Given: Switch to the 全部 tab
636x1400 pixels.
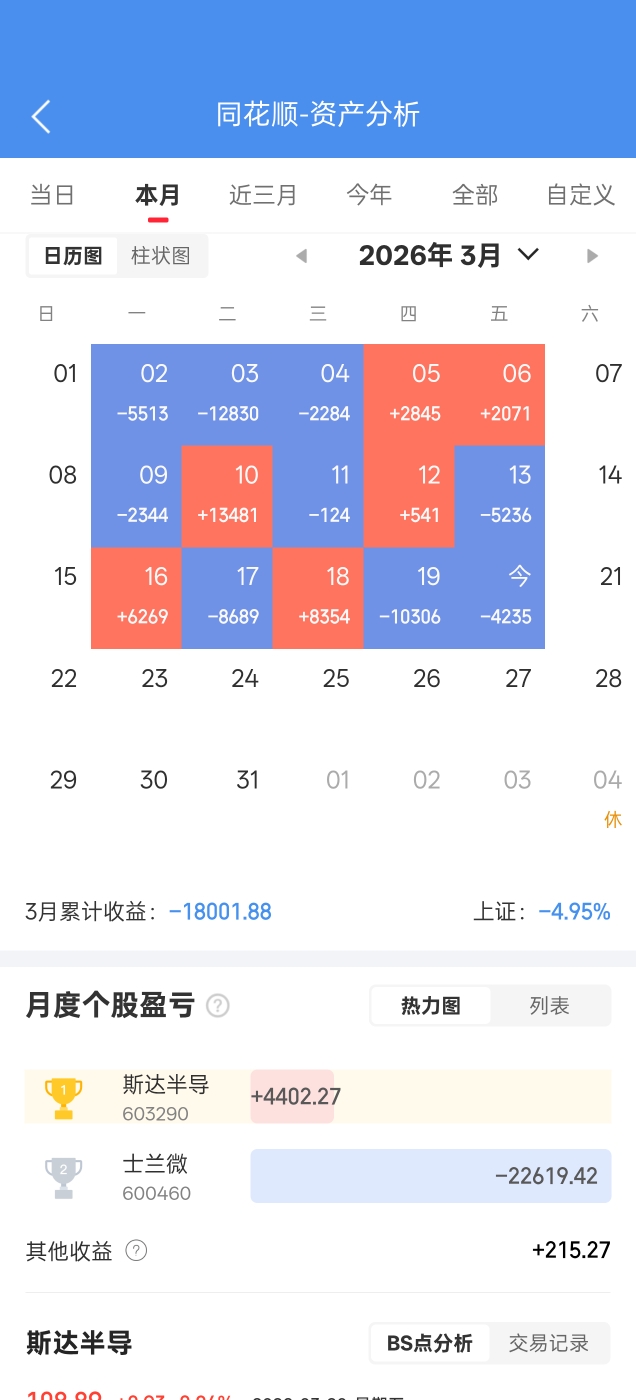Looking at the screenshot, I should pyautogui.click(x=475, y=195).
